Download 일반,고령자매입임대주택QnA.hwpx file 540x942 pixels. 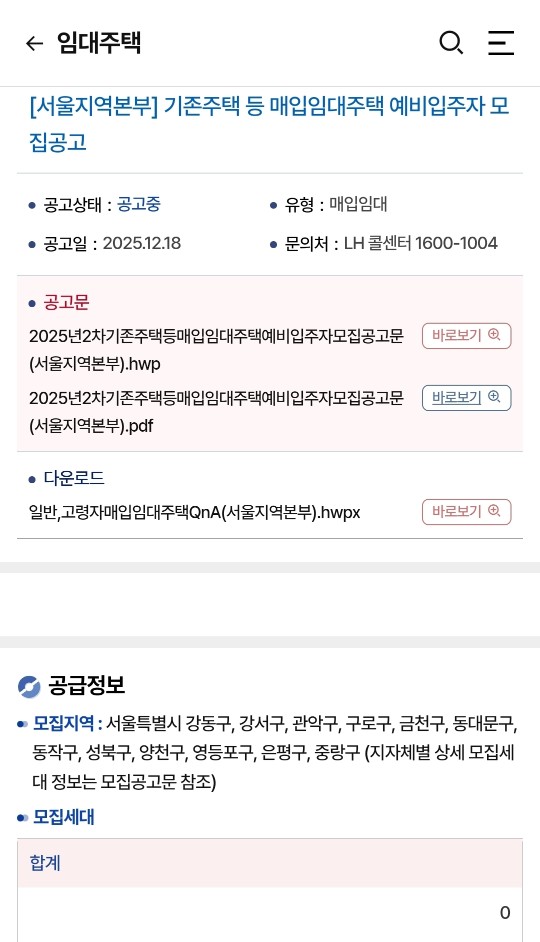click(x=195, y=512)
